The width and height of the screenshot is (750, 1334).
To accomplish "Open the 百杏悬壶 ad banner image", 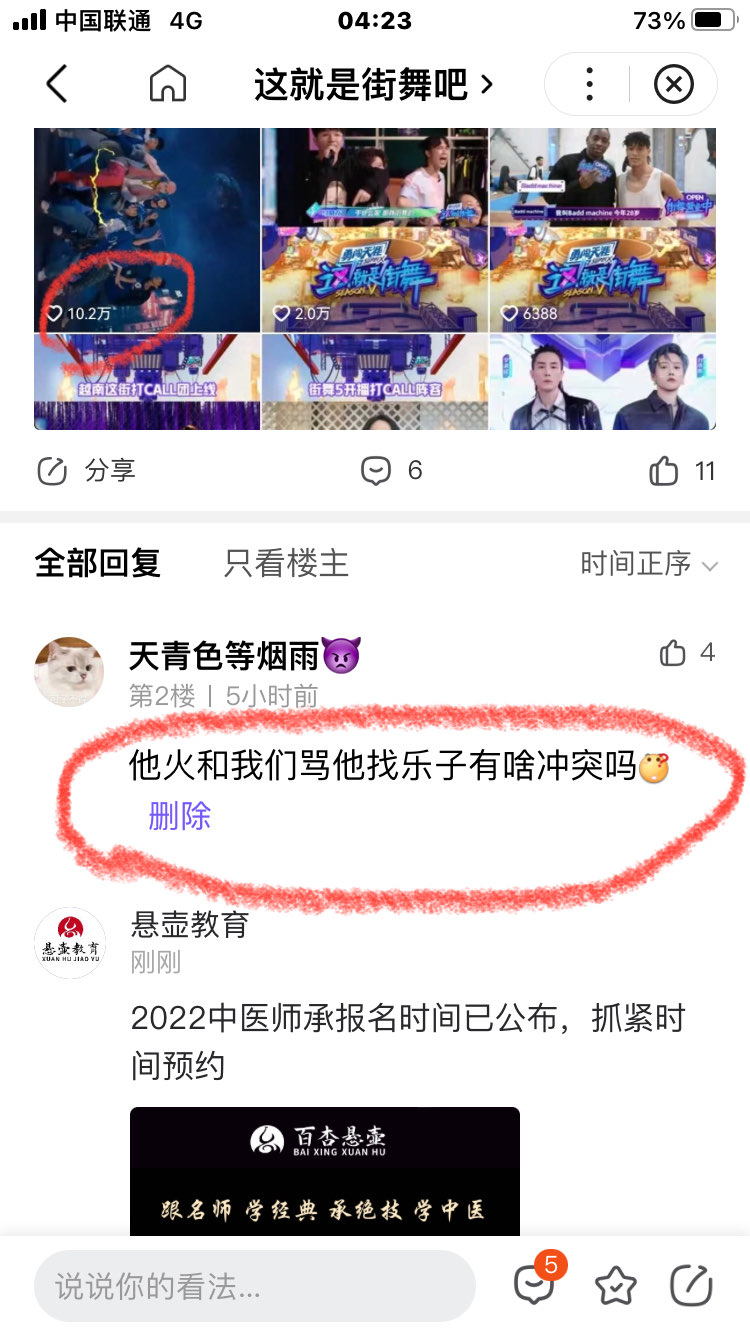I will pyautogui.click(x=324, y=1170).
